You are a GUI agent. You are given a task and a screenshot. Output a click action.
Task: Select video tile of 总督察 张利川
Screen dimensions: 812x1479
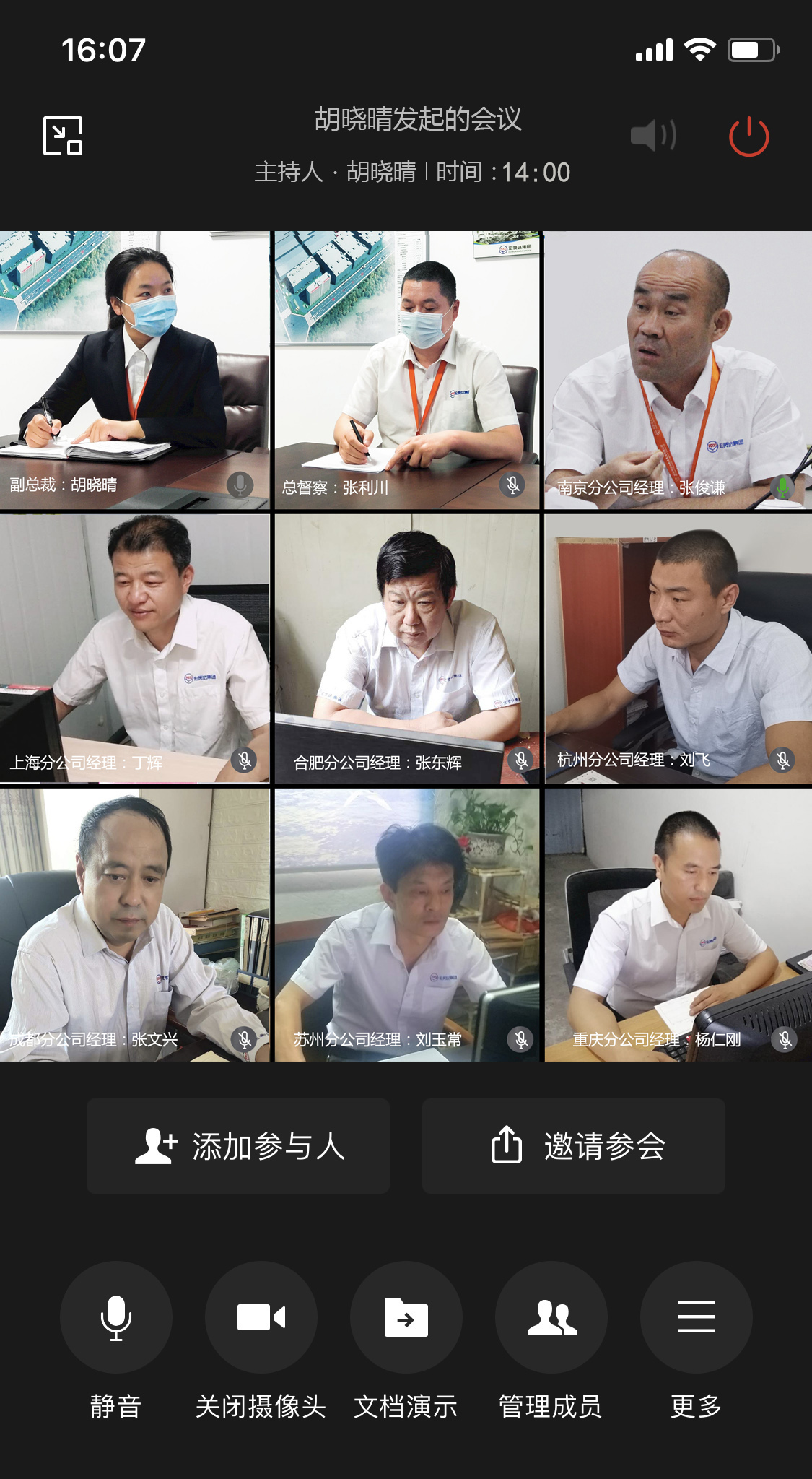(406, 370)
